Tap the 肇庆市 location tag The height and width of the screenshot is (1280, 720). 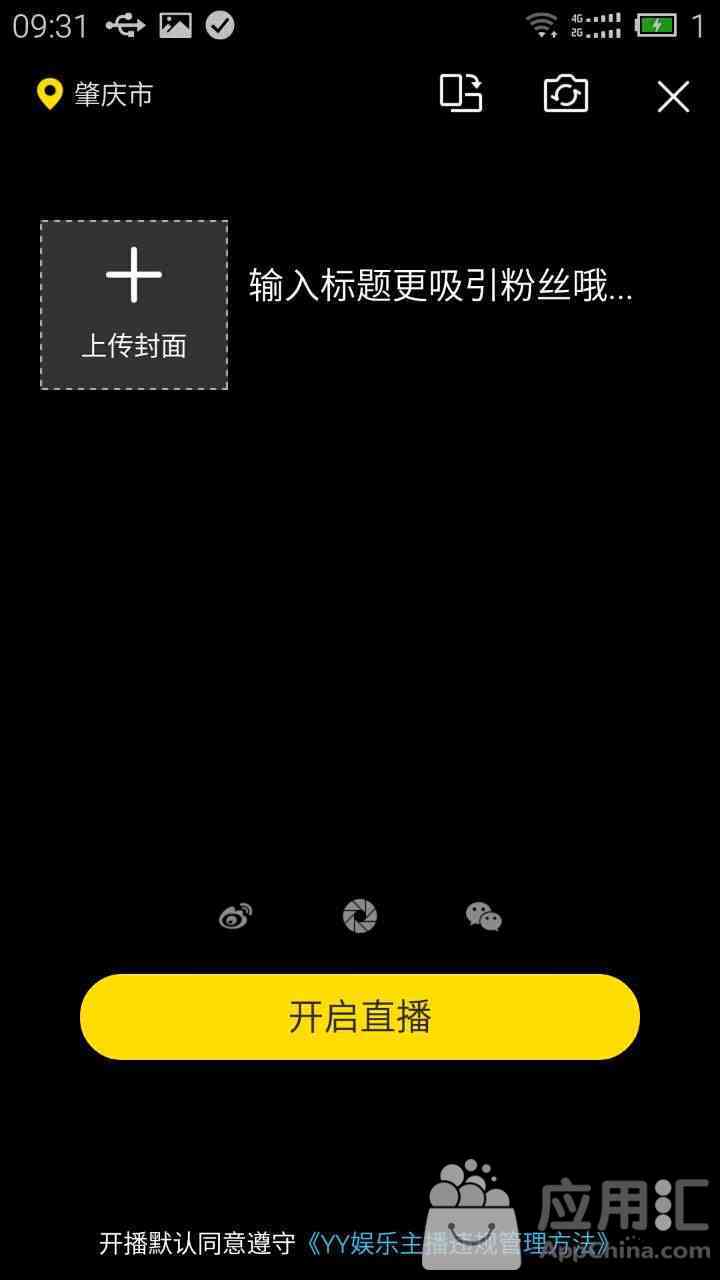(94, 95)
